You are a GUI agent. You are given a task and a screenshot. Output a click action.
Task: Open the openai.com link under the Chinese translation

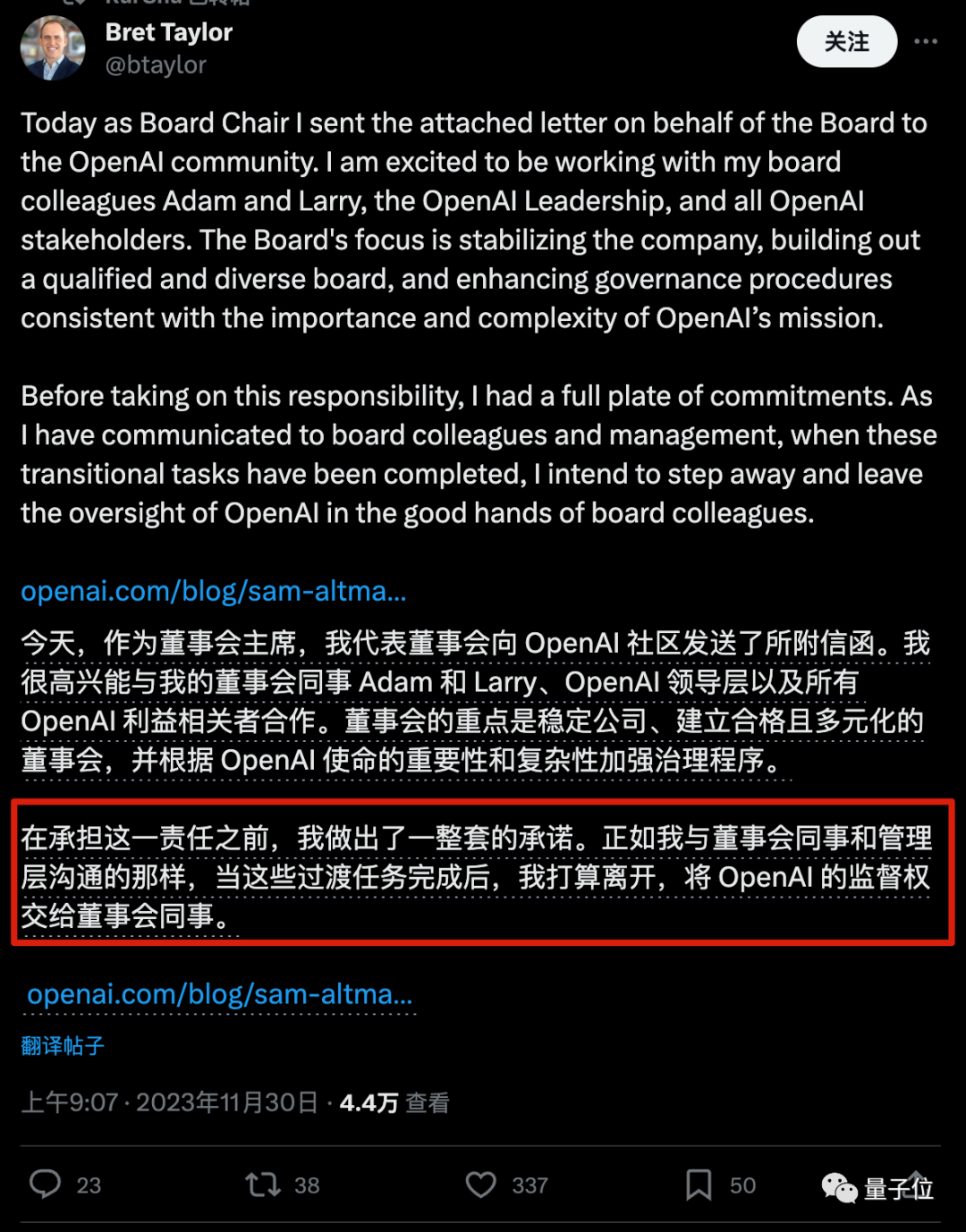(220, 994)
